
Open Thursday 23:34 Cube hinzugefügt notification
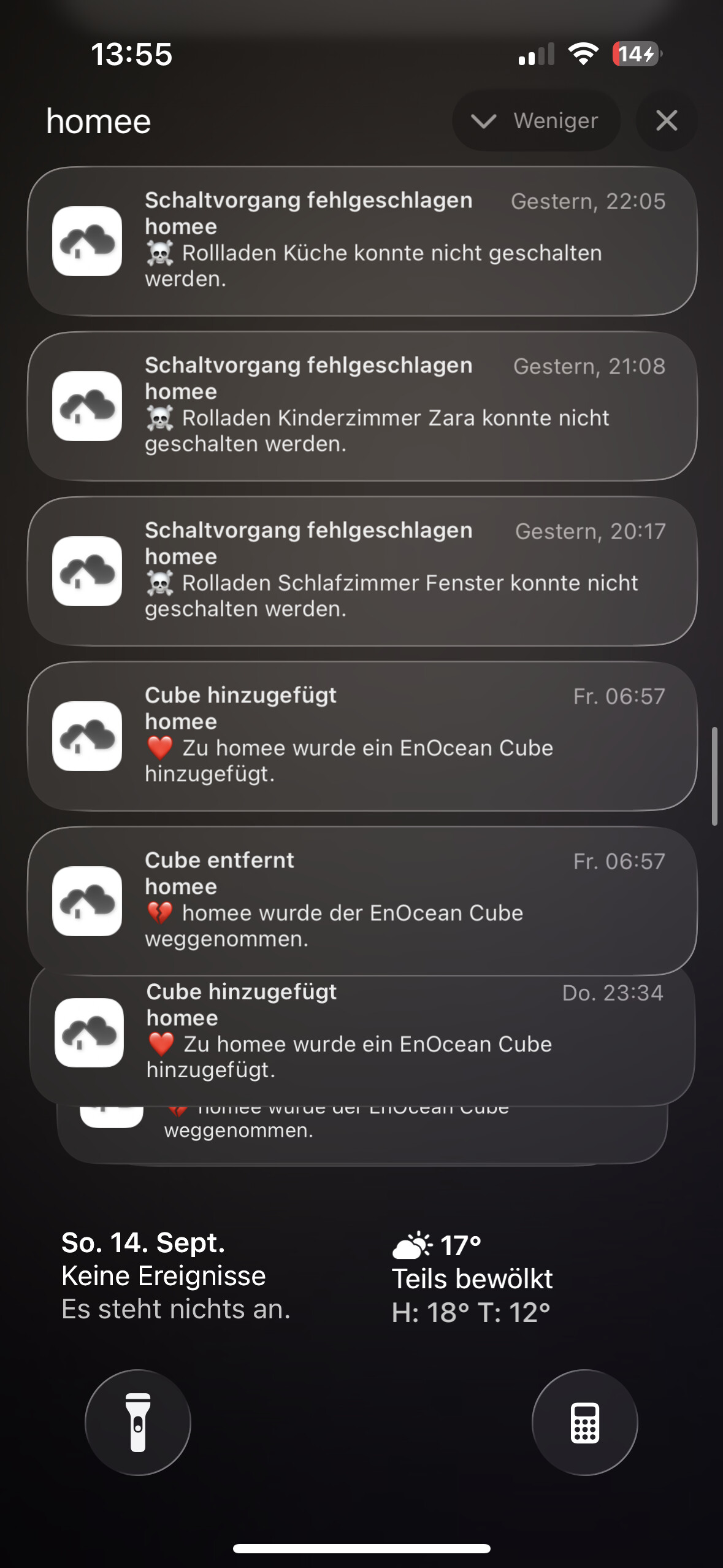coord(362,1032)
